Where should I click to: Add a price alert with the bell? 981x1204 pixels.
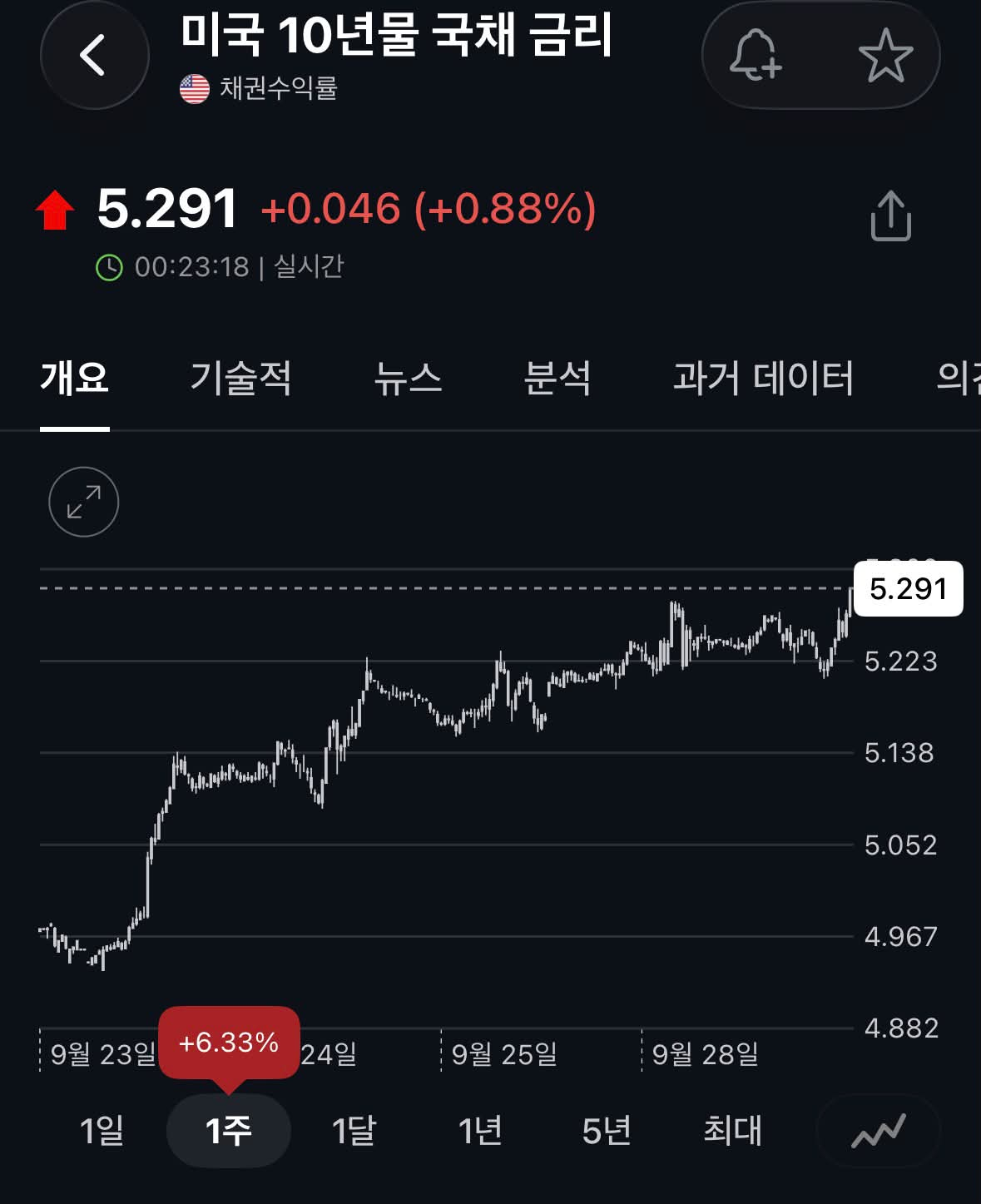755,56
